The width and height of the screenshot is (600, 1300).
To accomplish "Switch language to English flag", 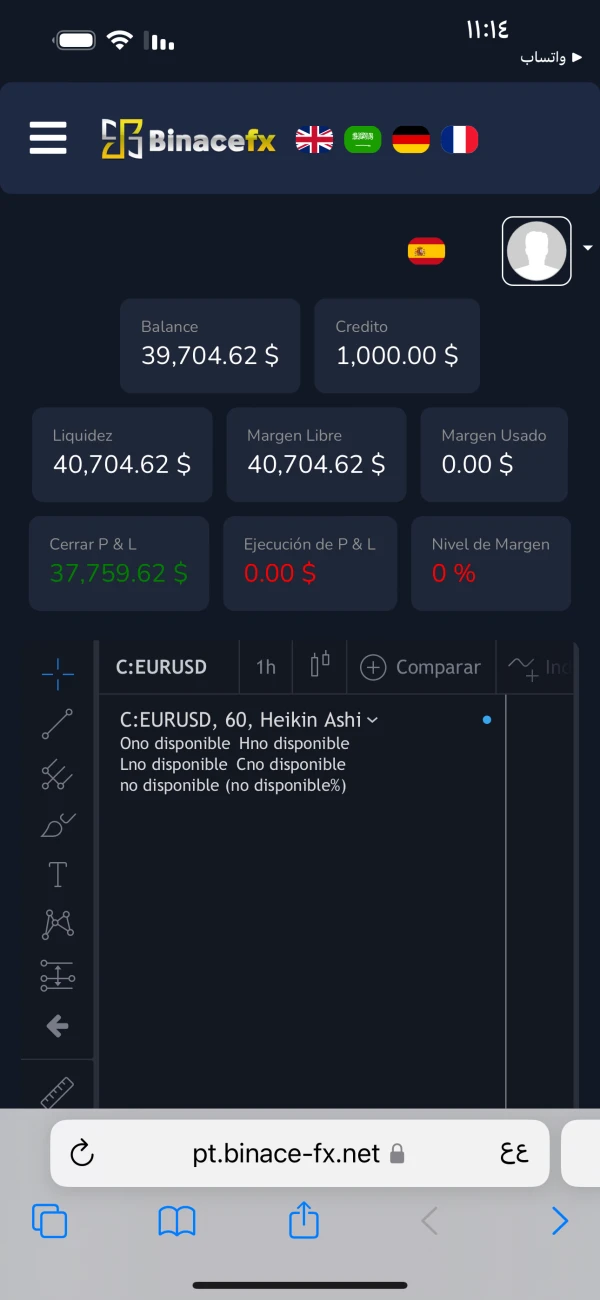I will coord(314,140).
